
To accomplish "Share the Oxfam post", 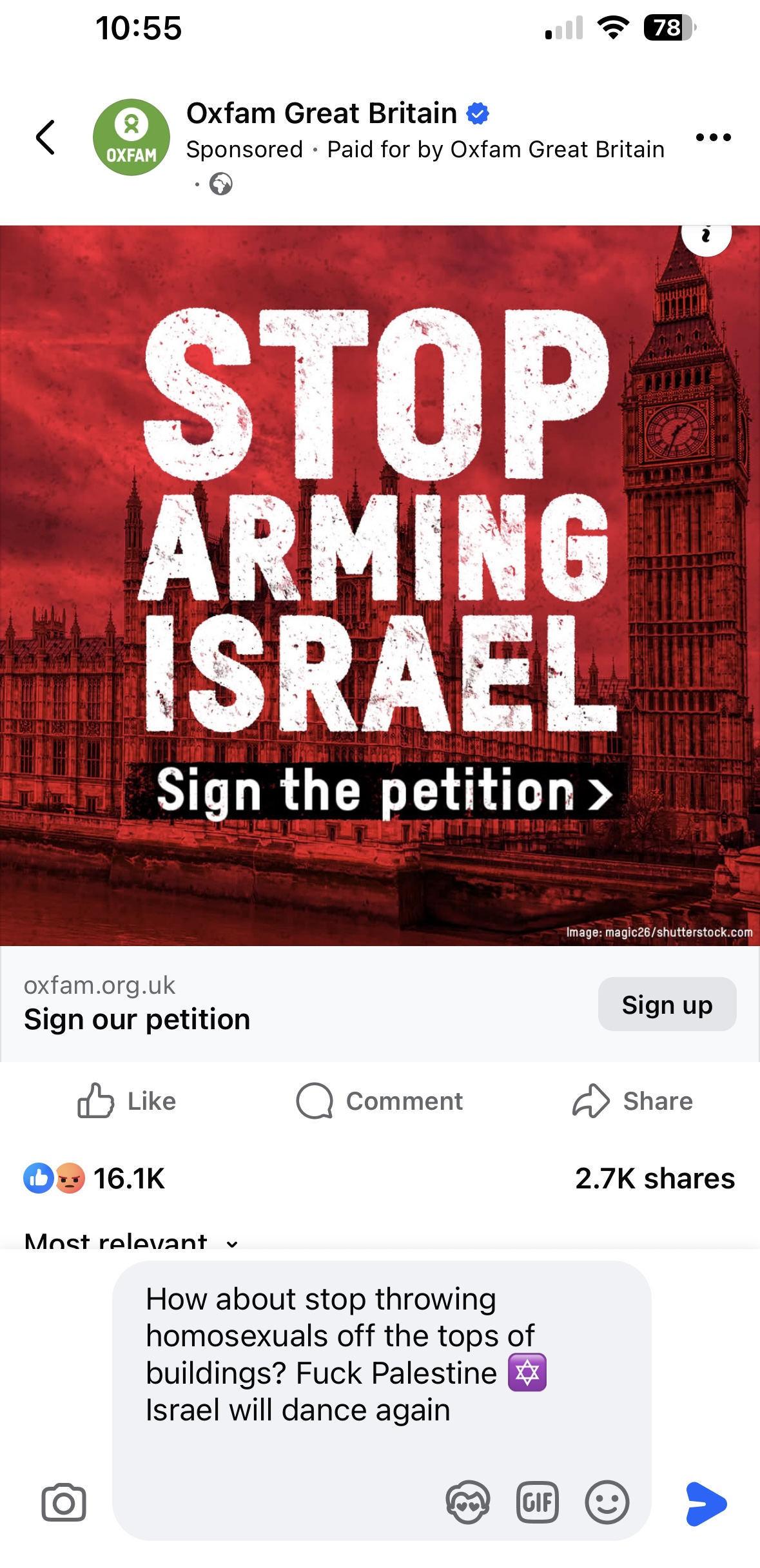I will point(632,1101).
